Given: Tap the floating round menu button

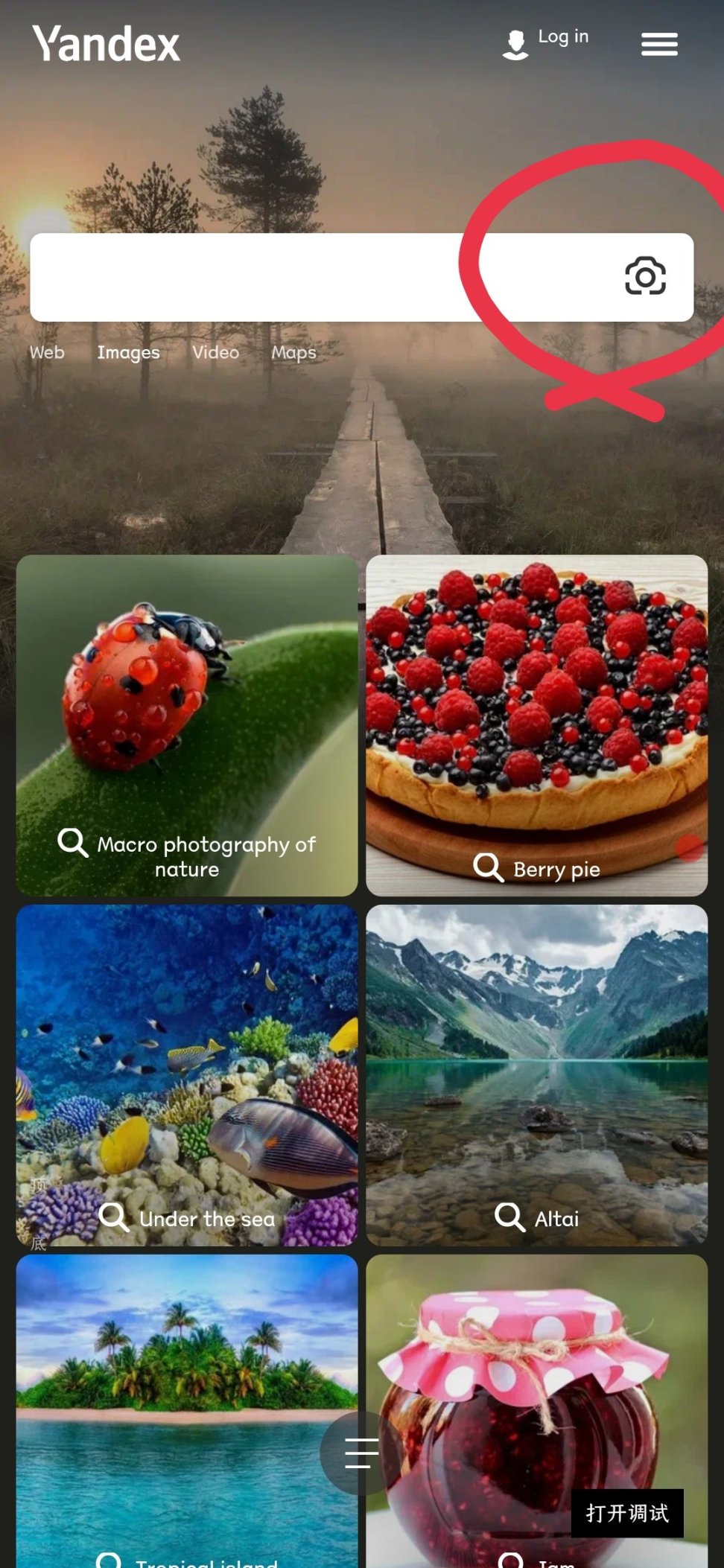Looking at the screenshot, I should [361, 1453].
